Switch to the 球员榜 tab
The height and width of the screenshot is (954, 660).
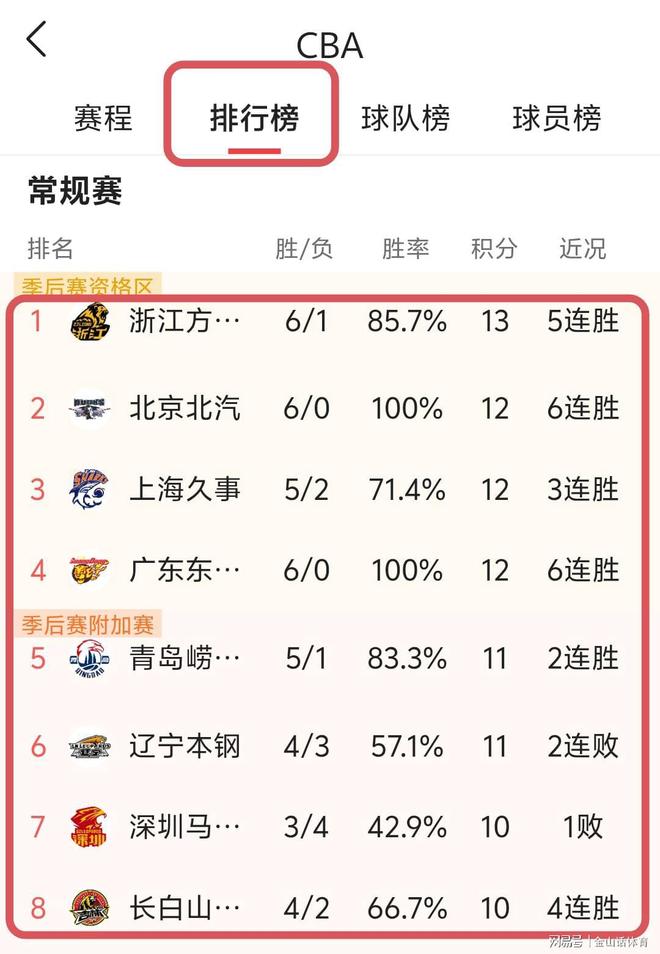556,118
